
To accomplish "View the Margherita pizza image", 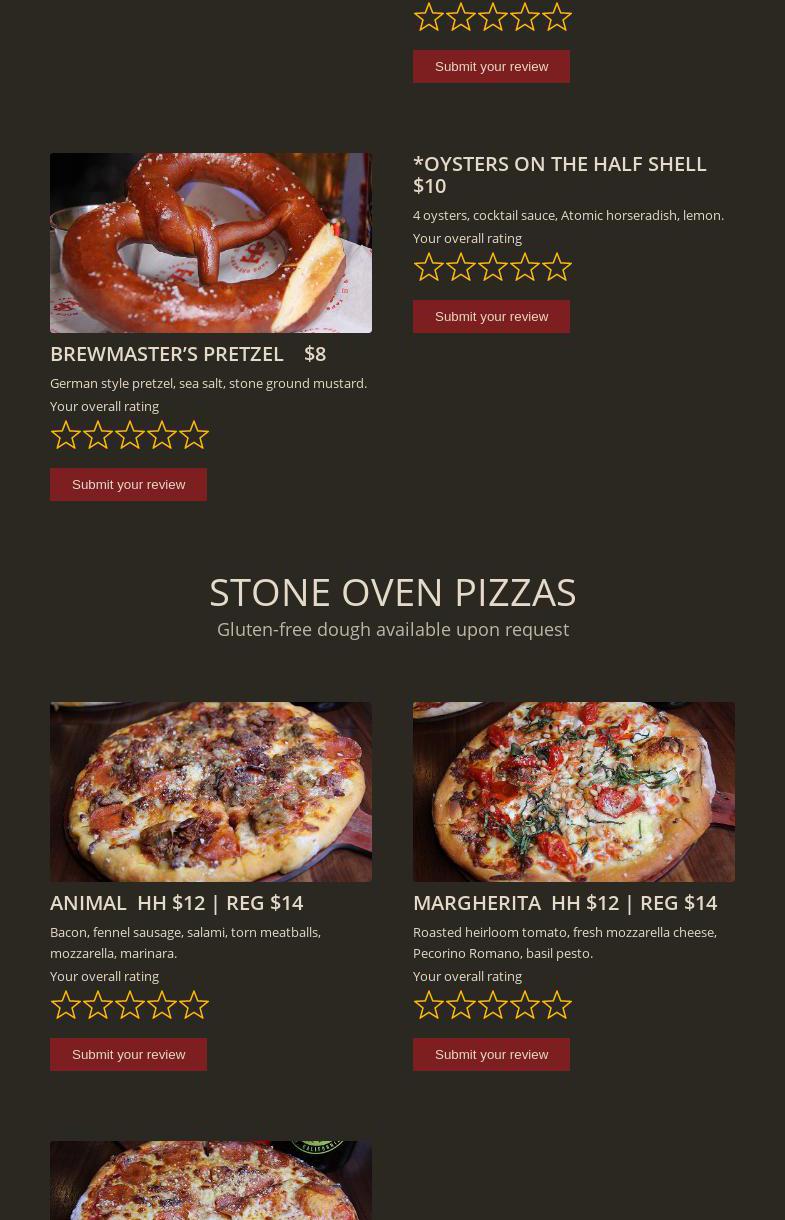I will [x=574, y=792].
